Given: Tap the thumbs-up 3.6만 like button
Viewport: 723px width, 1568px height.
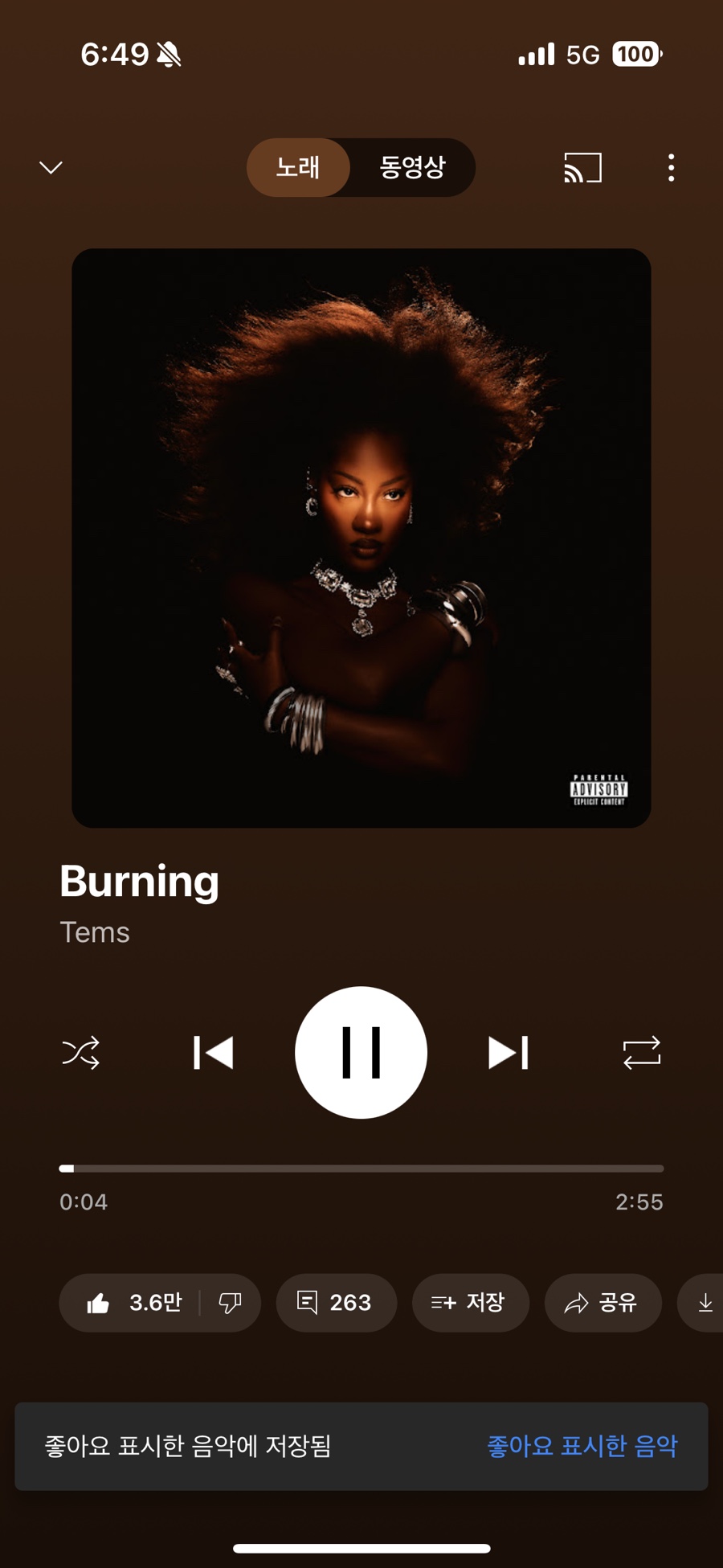Looking at the screenshot, I should (133, 1302).
